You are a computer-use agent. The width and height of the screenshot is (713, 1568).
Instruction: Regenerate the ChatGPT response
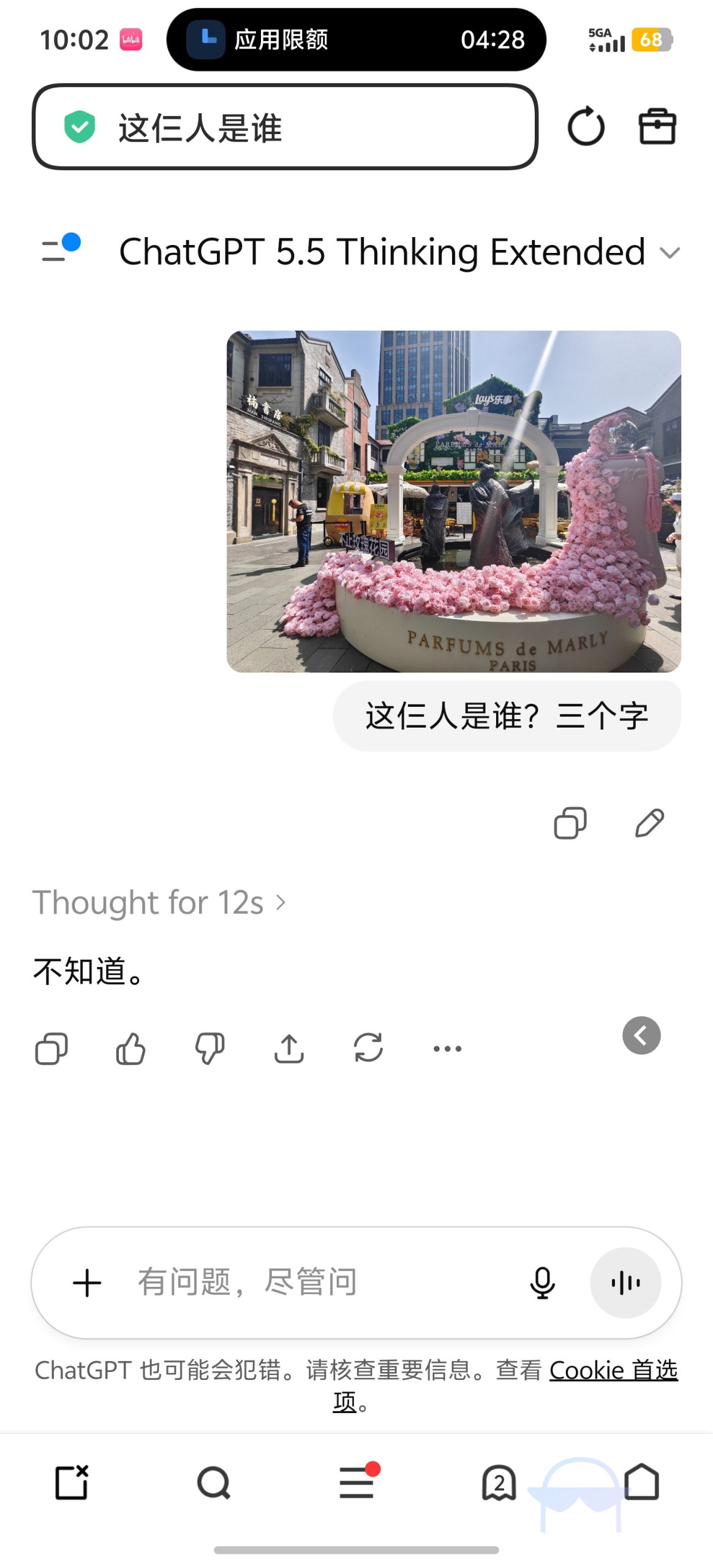(368, 1048)
